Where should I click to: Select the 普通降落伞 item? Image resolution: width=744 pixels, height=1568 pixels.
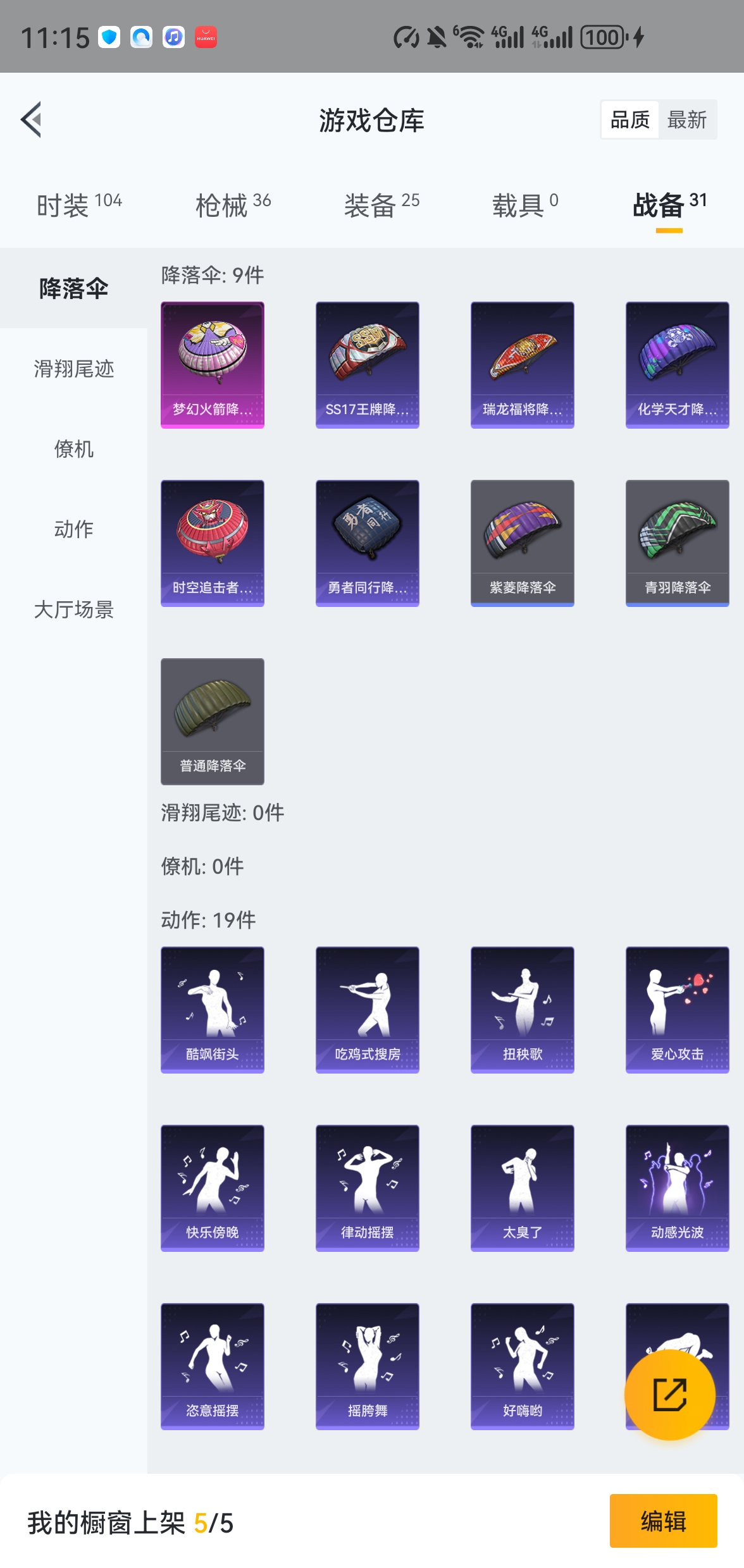point(212,721)
